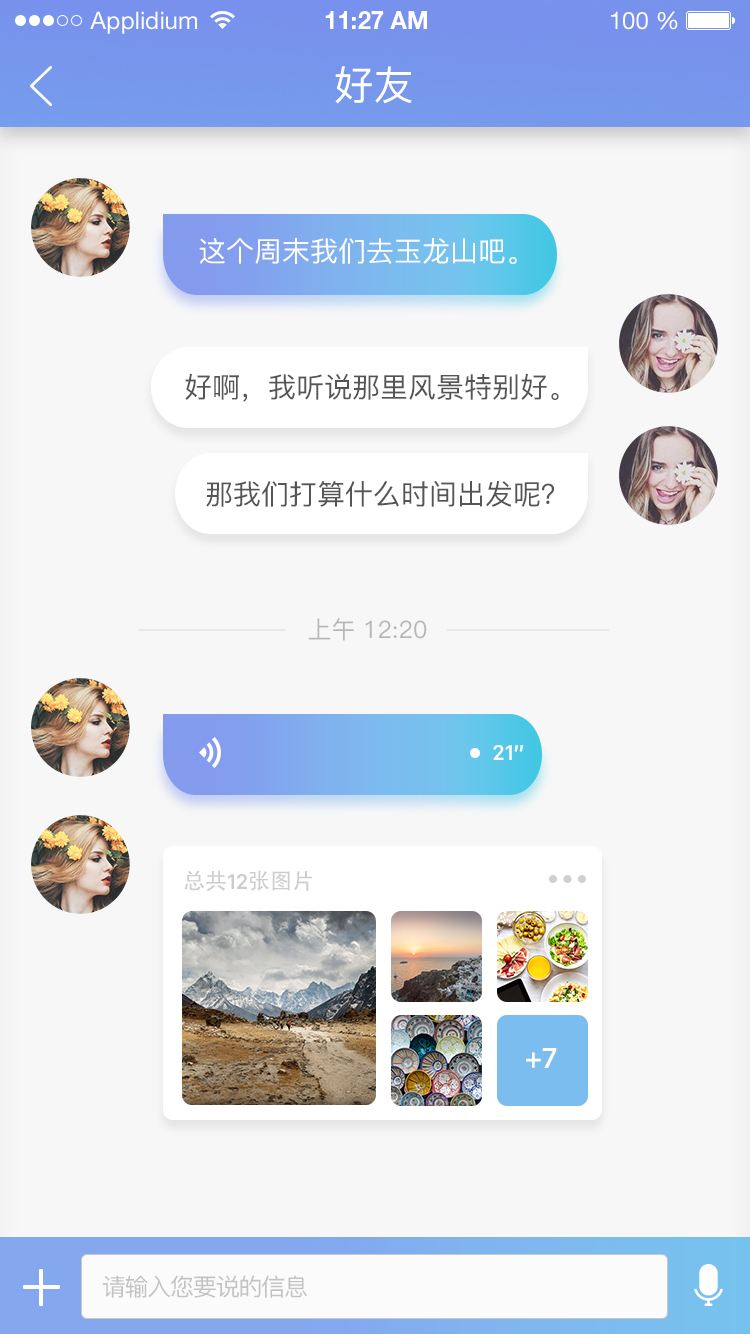The image size is (750, 1334).
Task: Play the 21-second voice message bubble
Action: [x=352, y=754]
